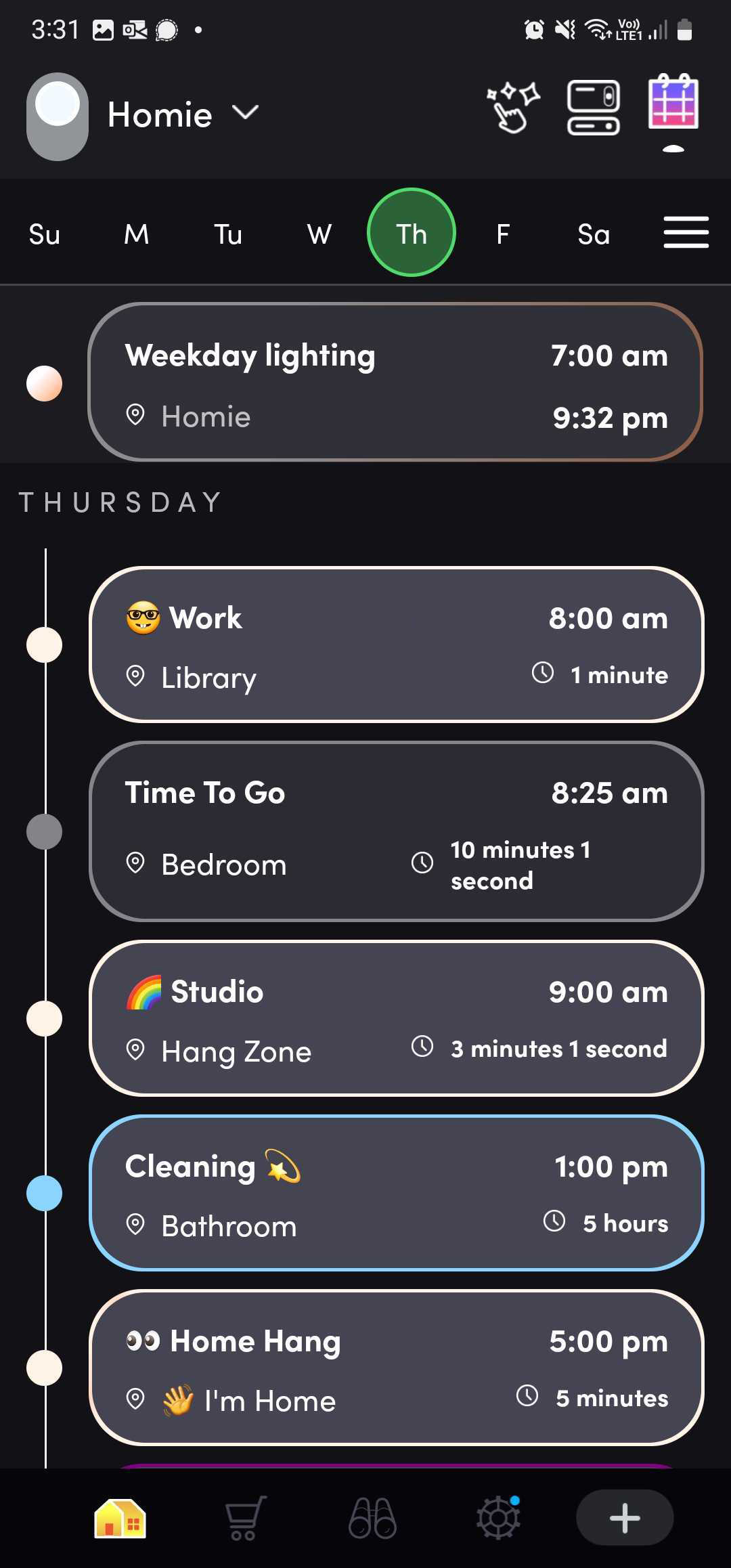
Task: Open the Weekday lighting schedule card
Action: coord(395,383)
